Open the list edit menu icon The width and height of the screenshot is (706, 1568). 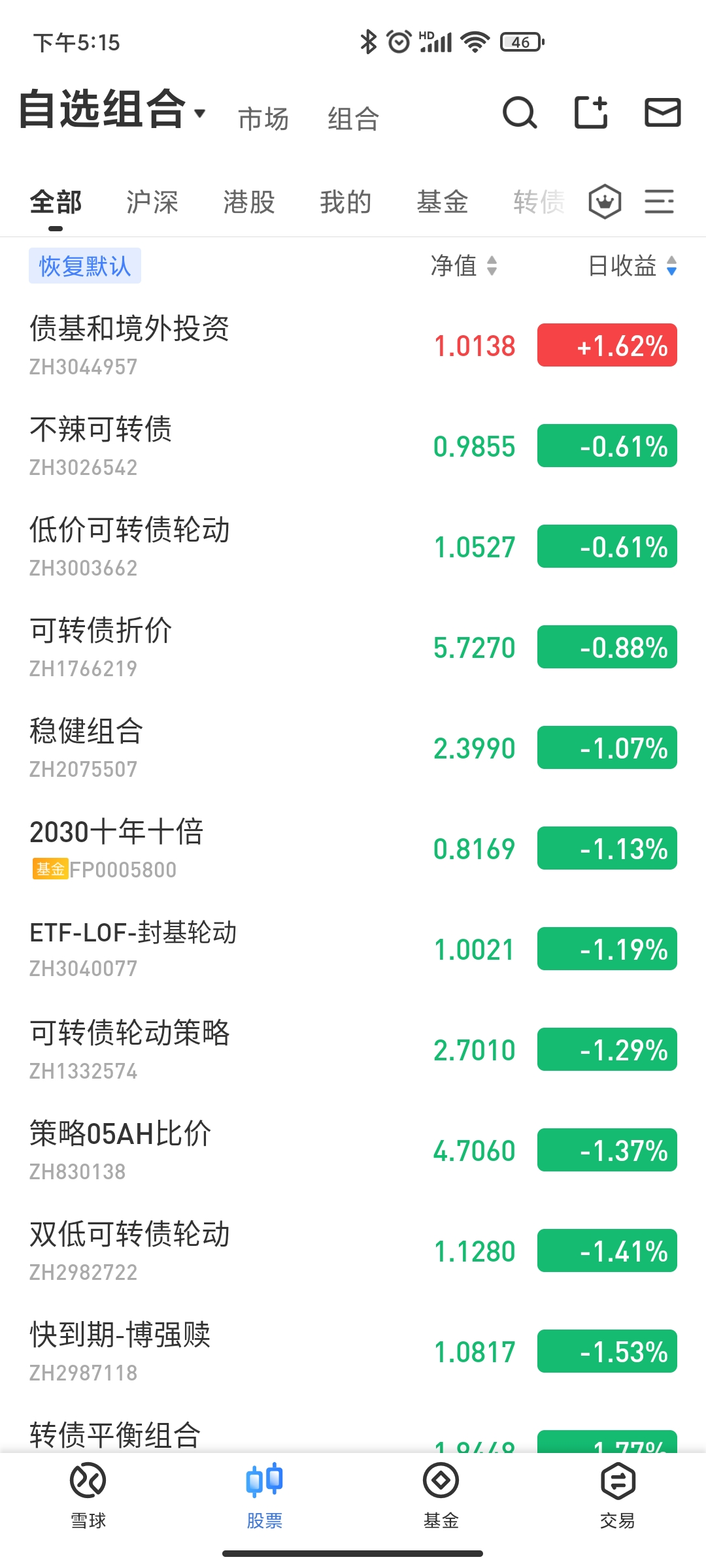coord(659,202)
